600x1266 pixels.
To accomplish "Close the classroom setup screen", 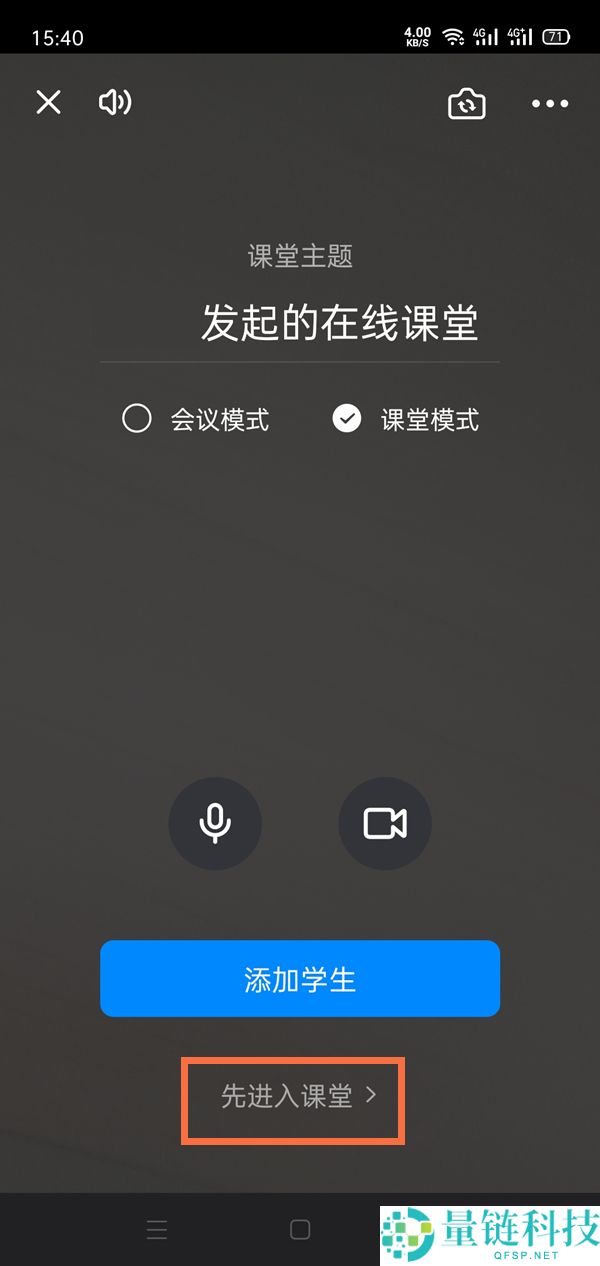I will pyautogui.click(x=48, y=102).
